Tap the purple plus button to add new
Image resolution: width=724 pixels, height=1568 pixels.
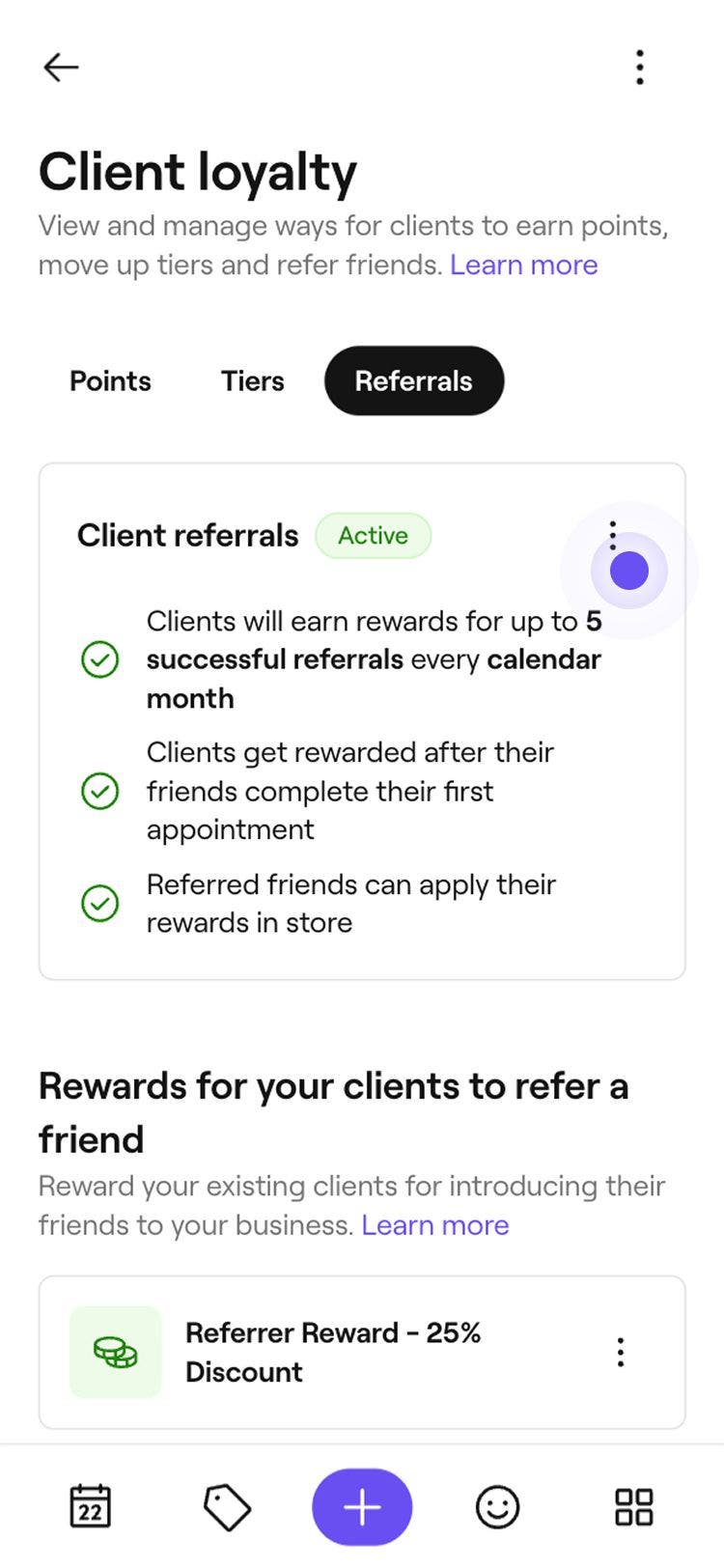coord(362,1506)
